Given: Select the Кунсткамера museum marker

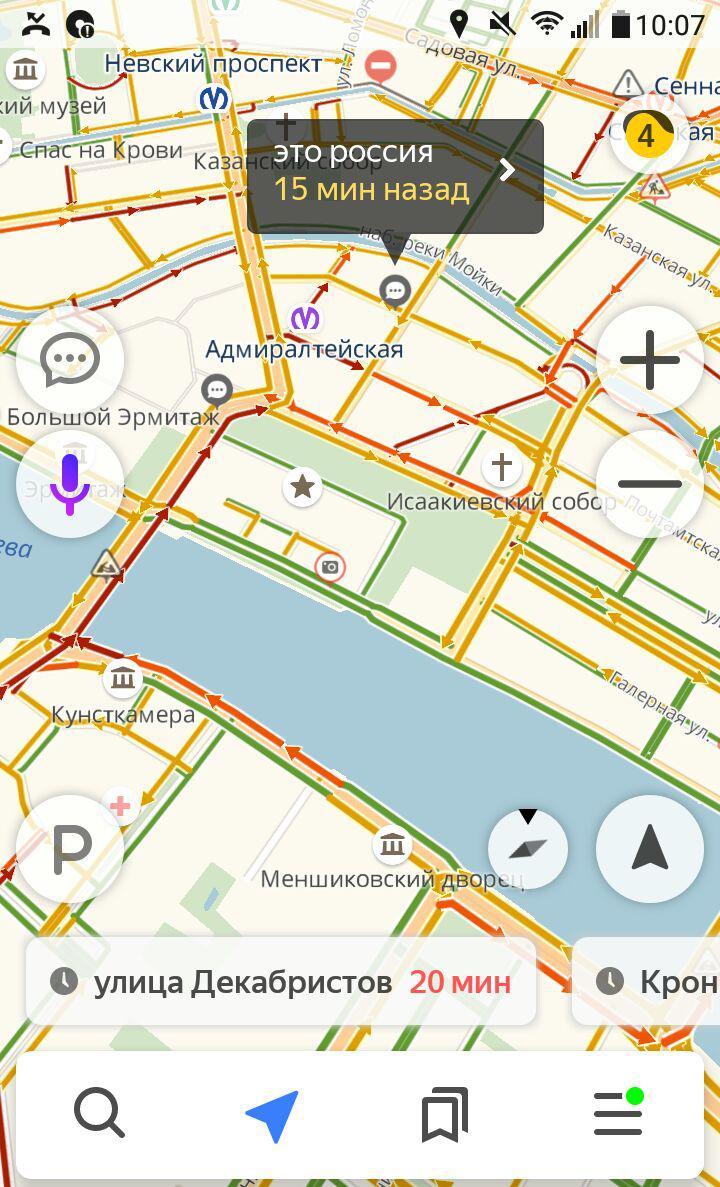Looking at the screenshot, I should pos(123,679).
